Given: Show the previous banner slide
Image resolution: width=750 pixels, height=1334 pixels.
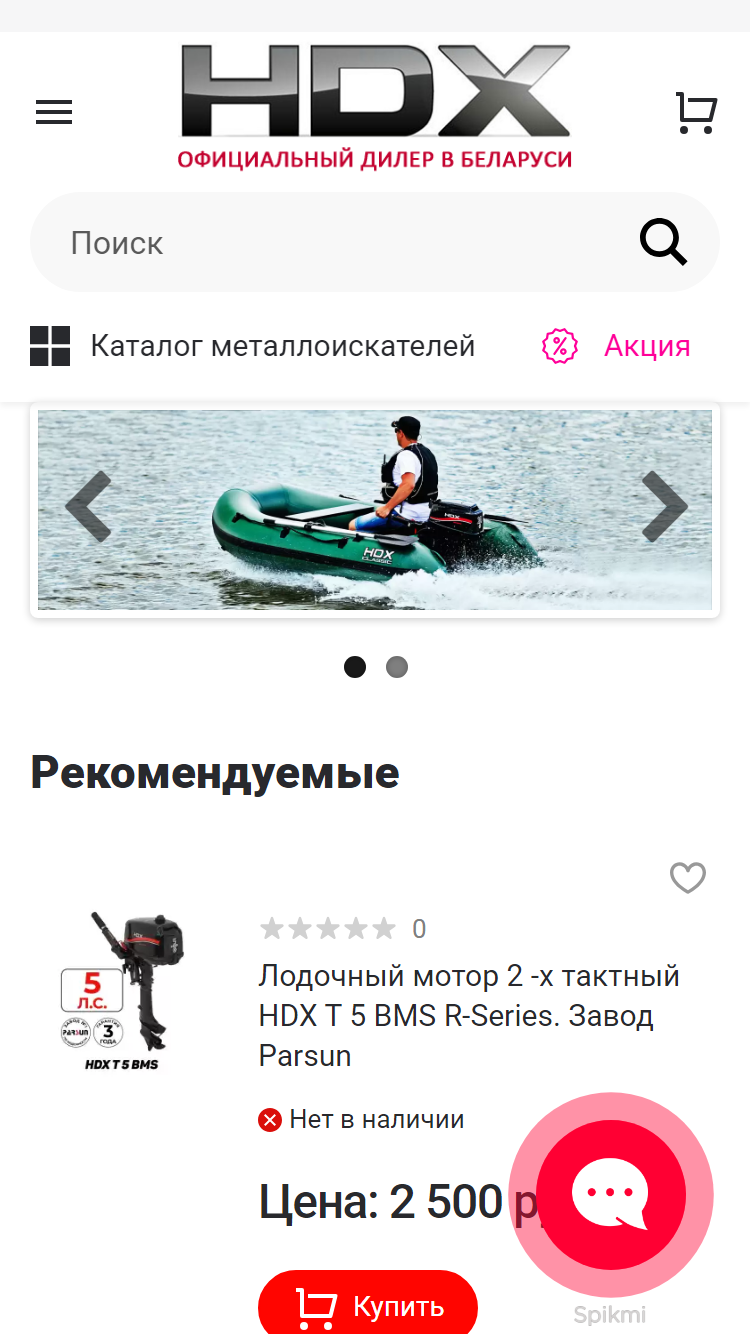Looking at the screenshot, I should (x=89, y=506).
